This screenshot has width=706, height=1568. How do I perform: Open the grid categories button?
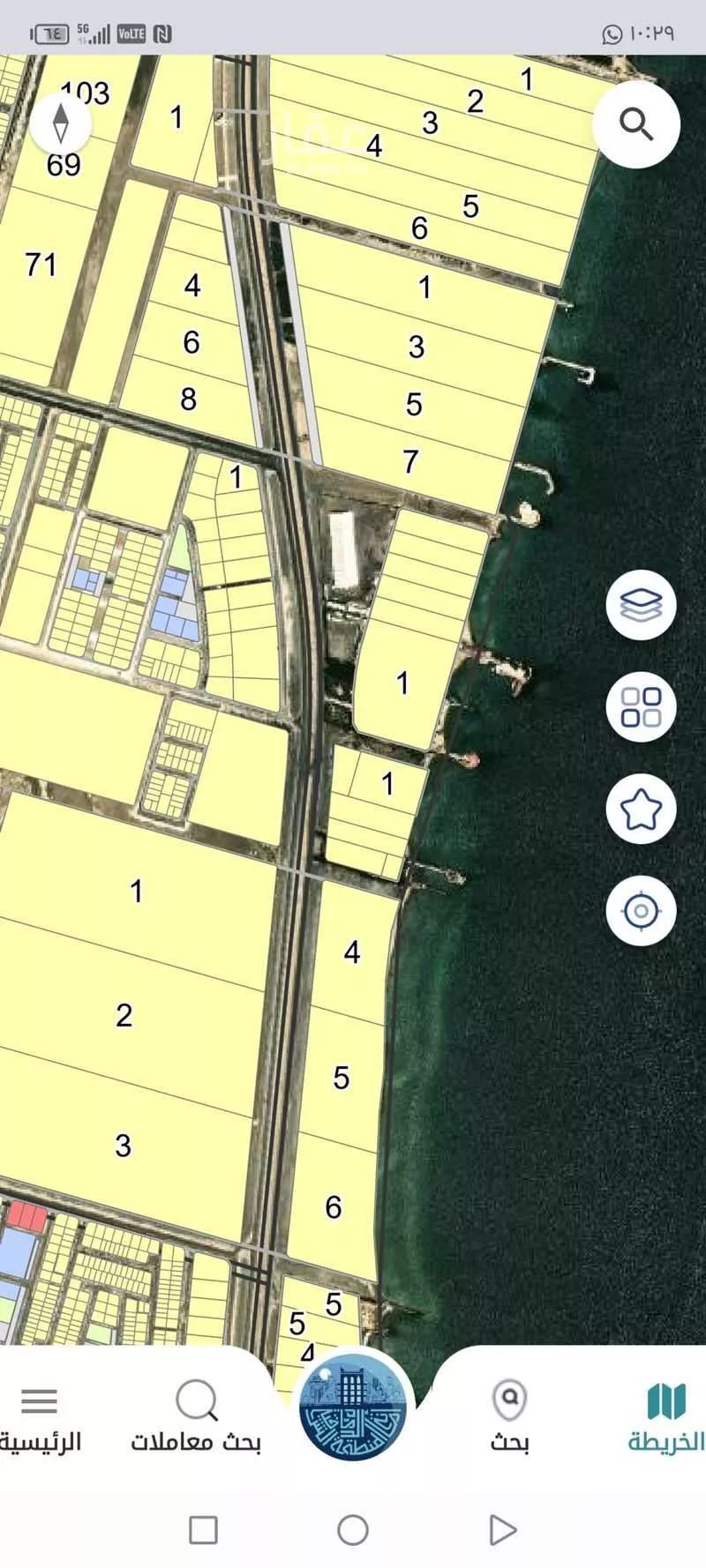641,706
